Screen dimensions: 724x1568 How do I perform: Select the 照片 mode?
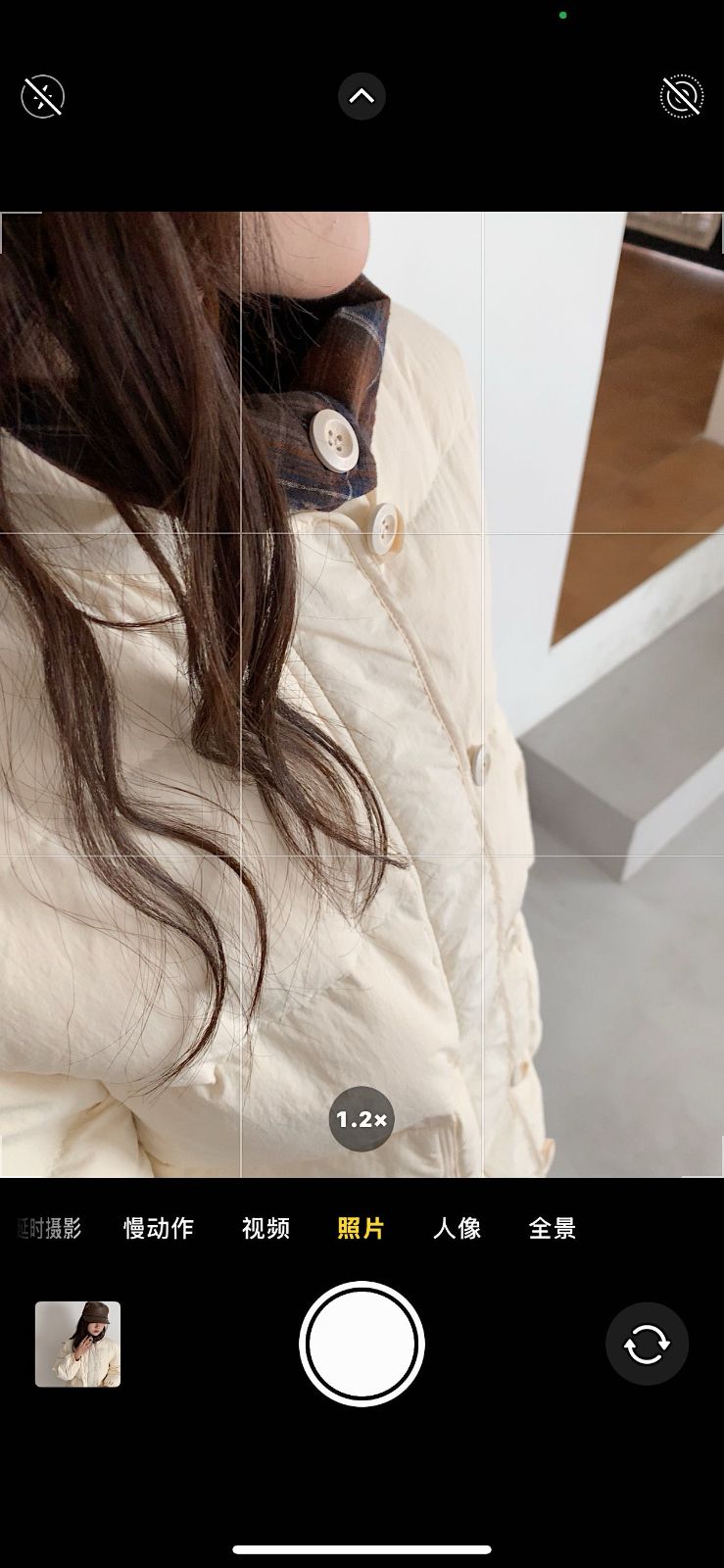361,1228
